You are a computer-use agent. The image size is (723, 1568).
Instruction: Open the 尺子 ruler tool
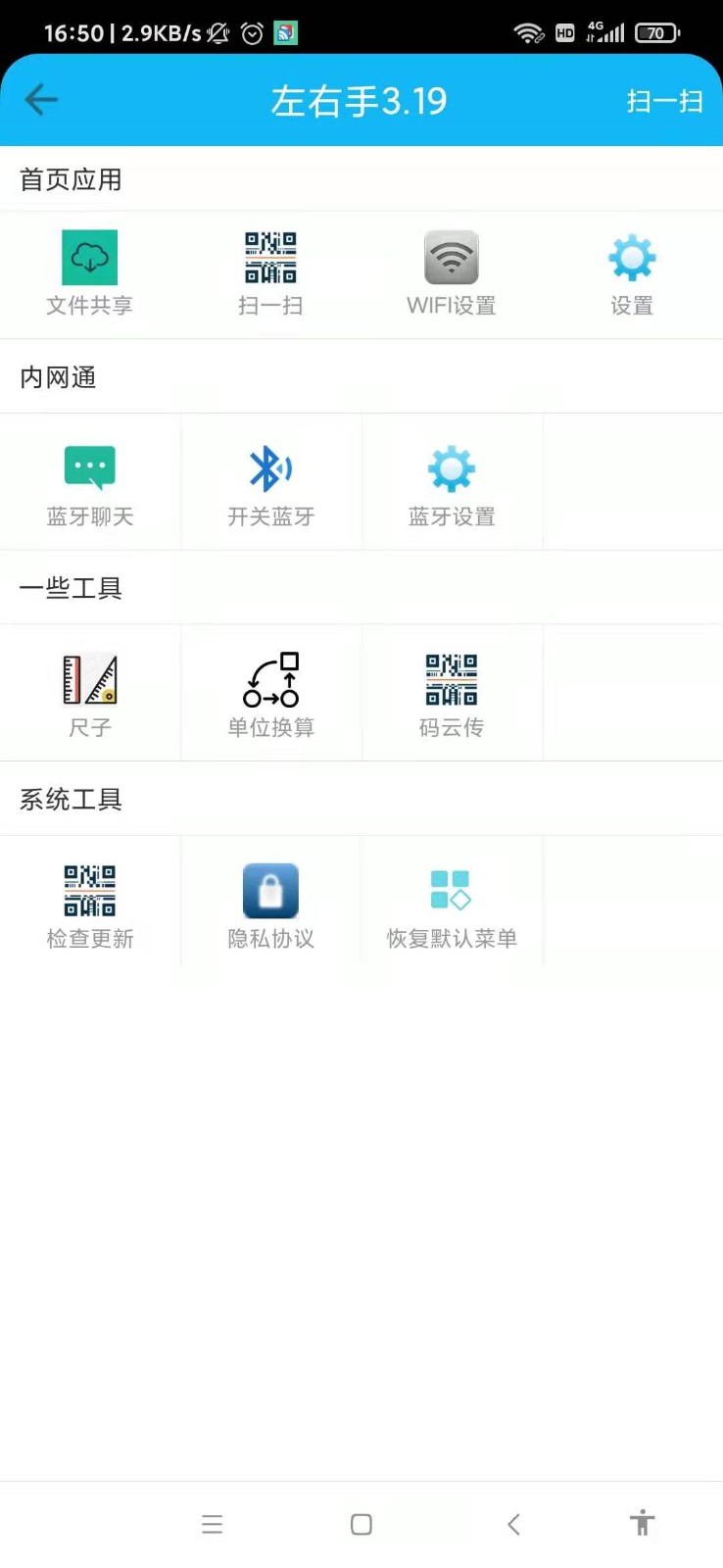coord(89,691)
